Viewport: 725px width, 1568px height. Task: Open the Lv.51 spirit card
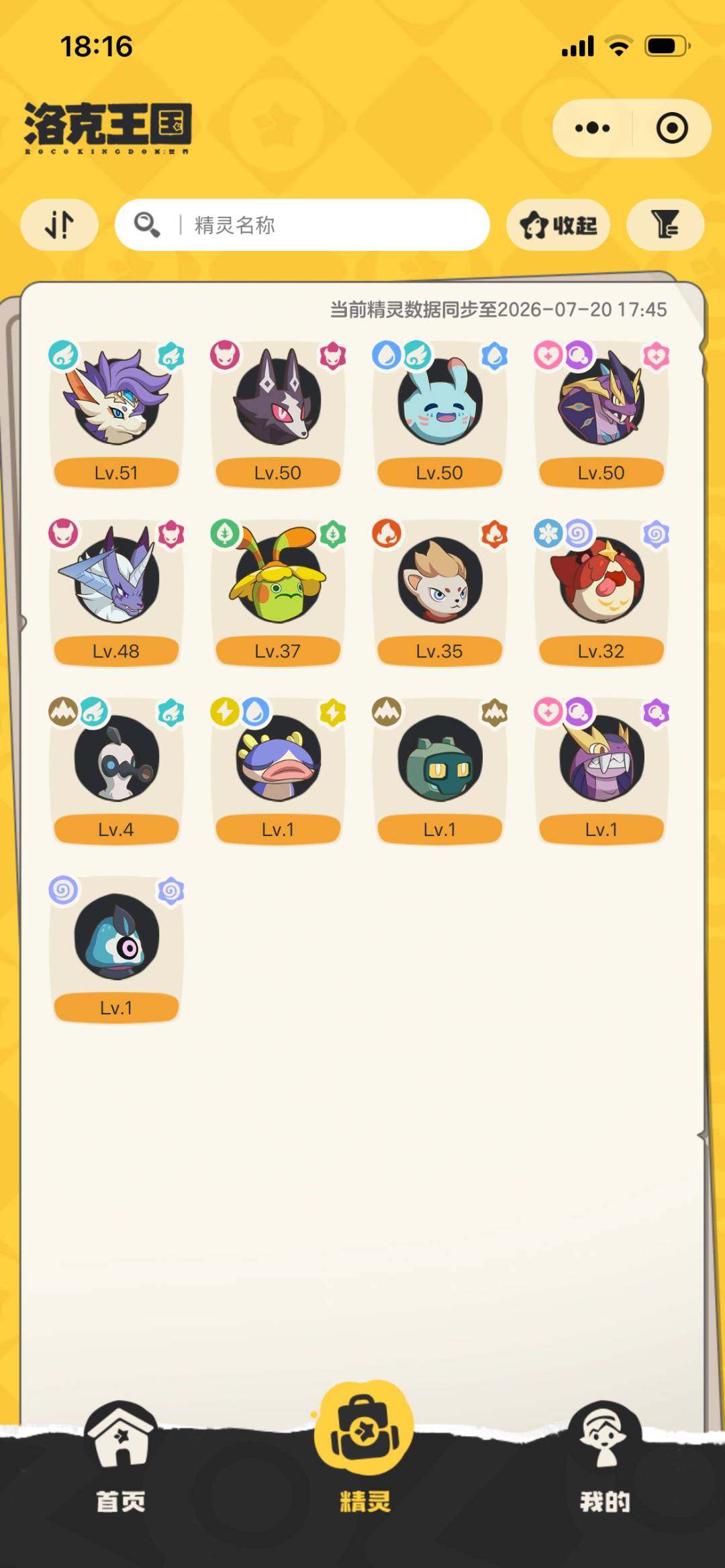pyautogui.click(x=116, y=414)
